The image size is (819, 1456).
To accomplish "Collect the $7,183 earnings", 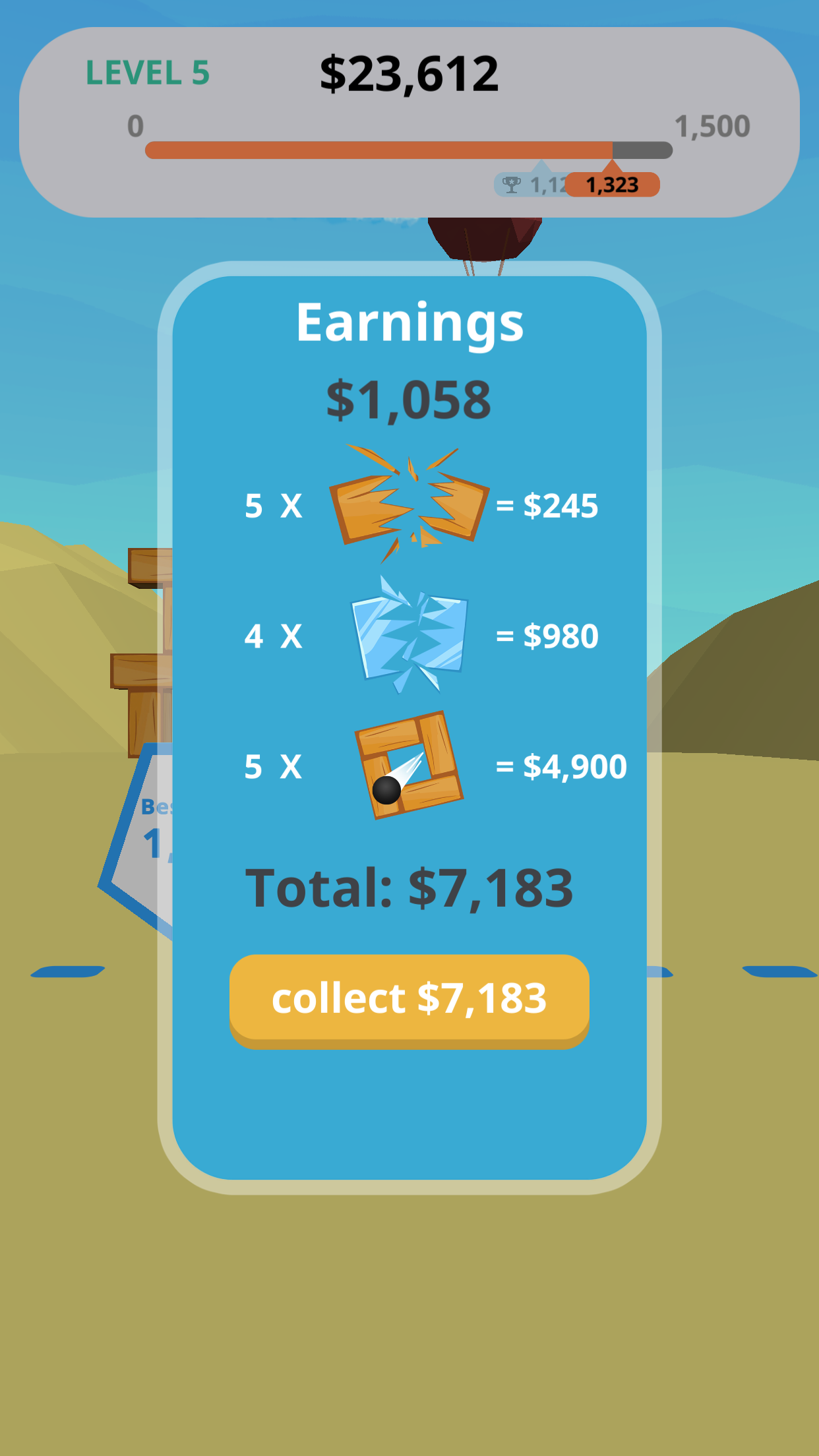I will [x=409, y=998].
